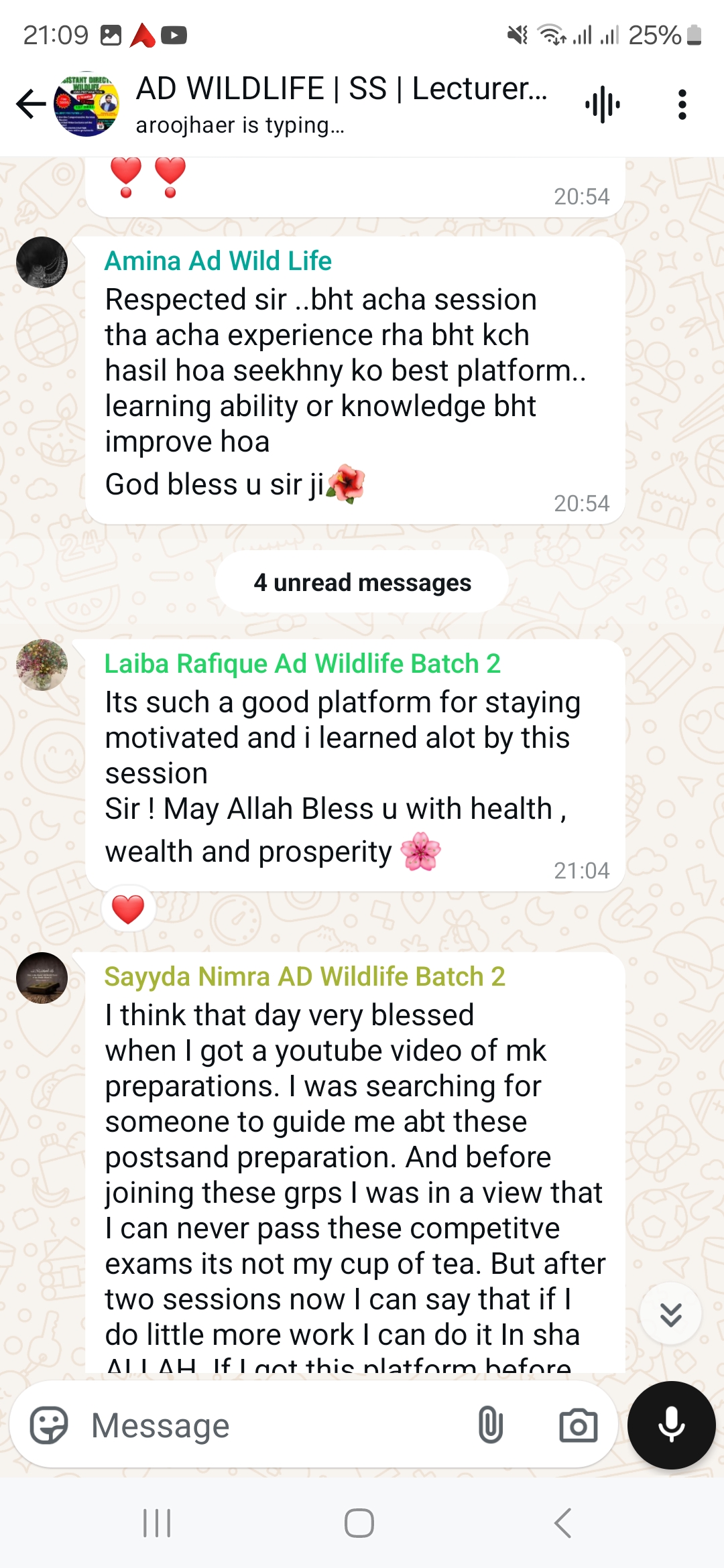The image size is (724, 1568).
Task: Tap the system home button
Action: point(359,1523)
